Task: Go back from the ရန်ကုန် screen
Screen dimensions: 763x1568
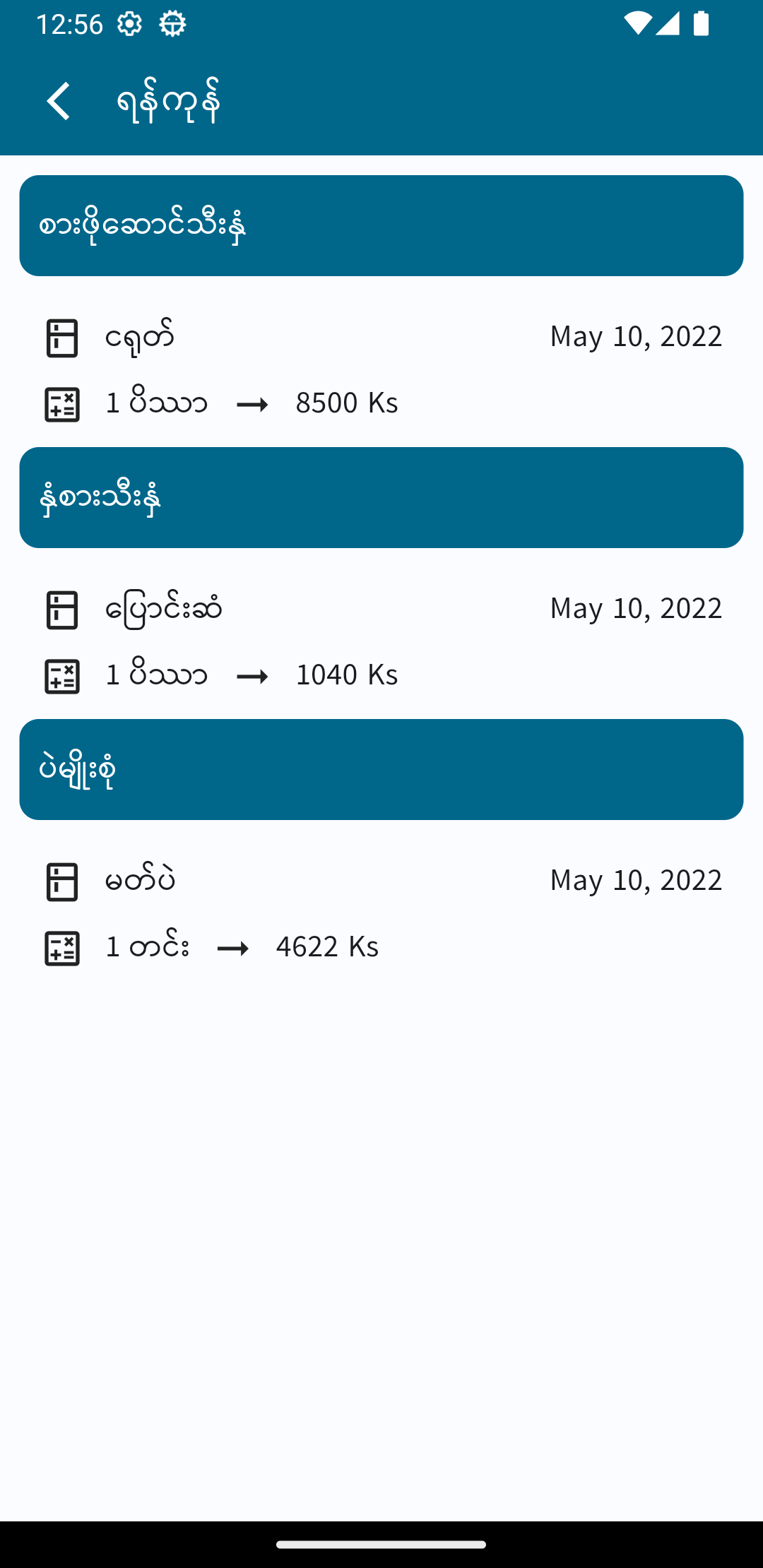Action: [x=59, y=101]
